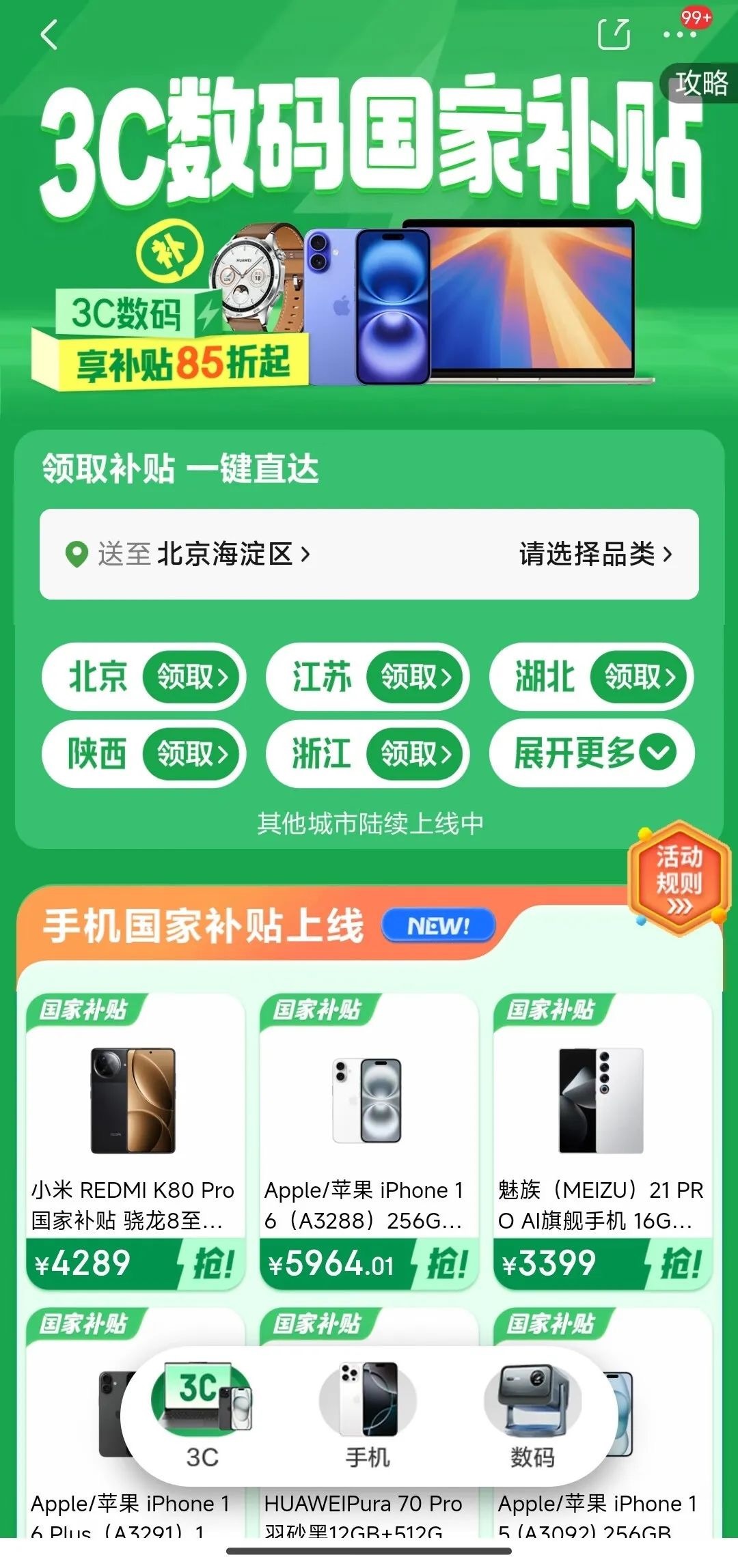738x1568 pixels.
Task: Claim the 湖北 subsidy
Action: click(640, 677)
